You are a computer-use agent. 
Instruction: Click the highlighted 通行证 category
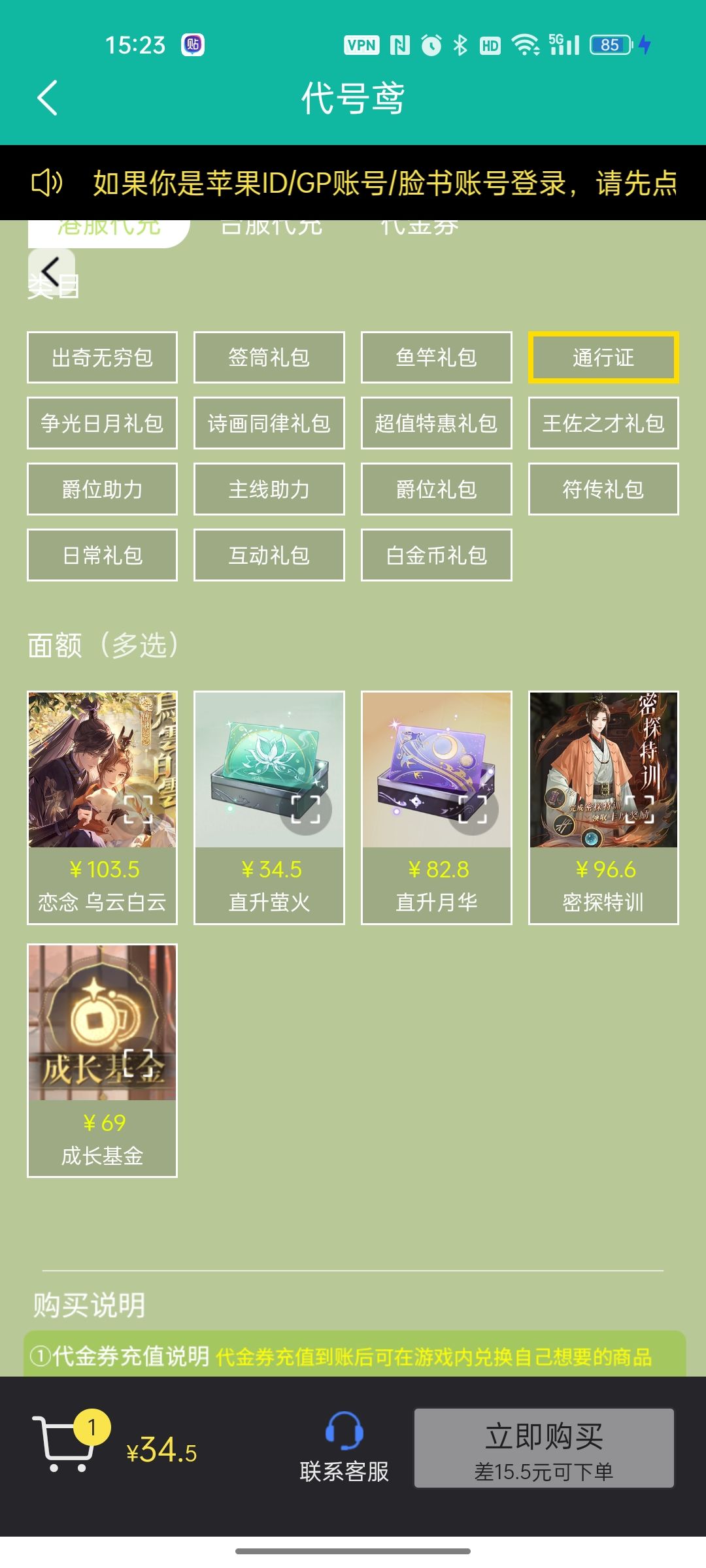[603, 357]
